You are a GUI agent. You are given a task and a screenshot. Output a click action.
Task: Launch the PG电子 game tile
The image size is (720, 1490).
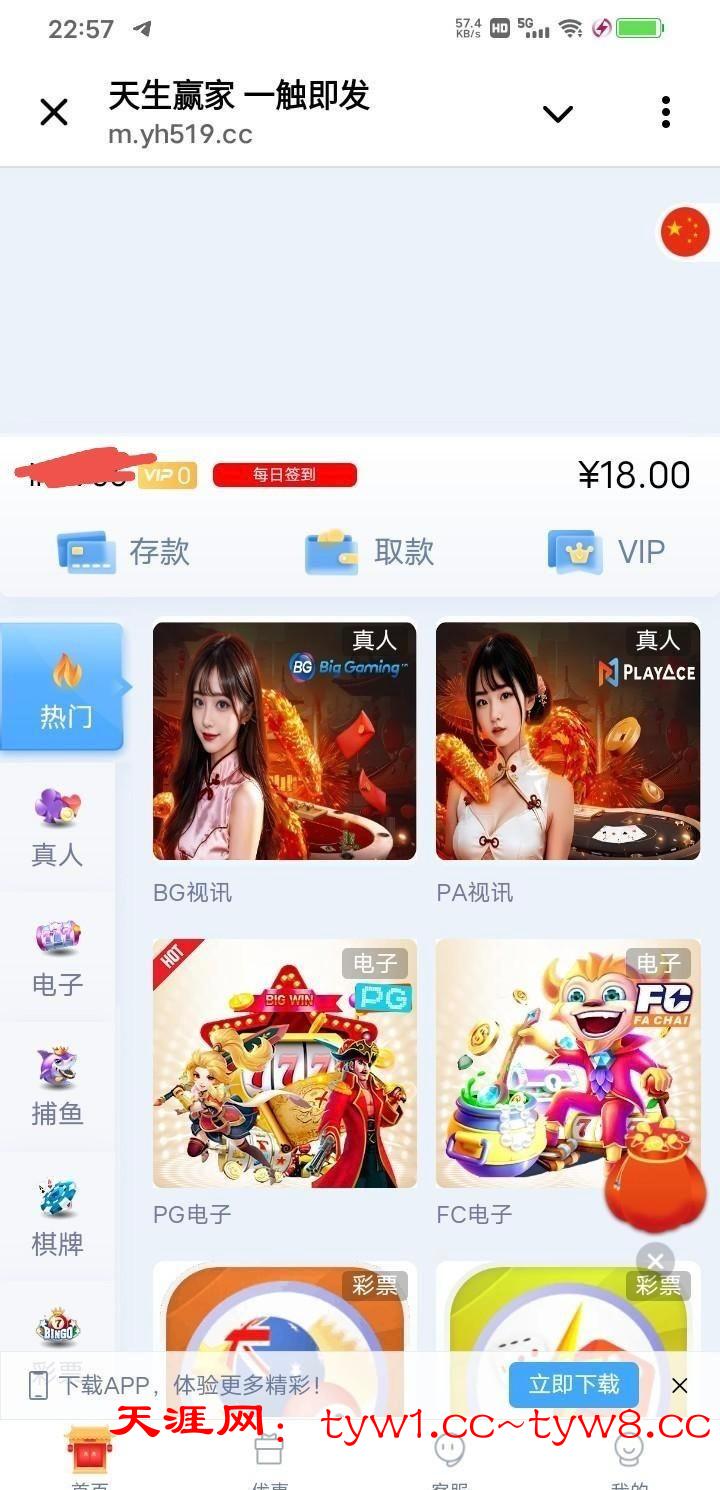[x=284, y=1063]
